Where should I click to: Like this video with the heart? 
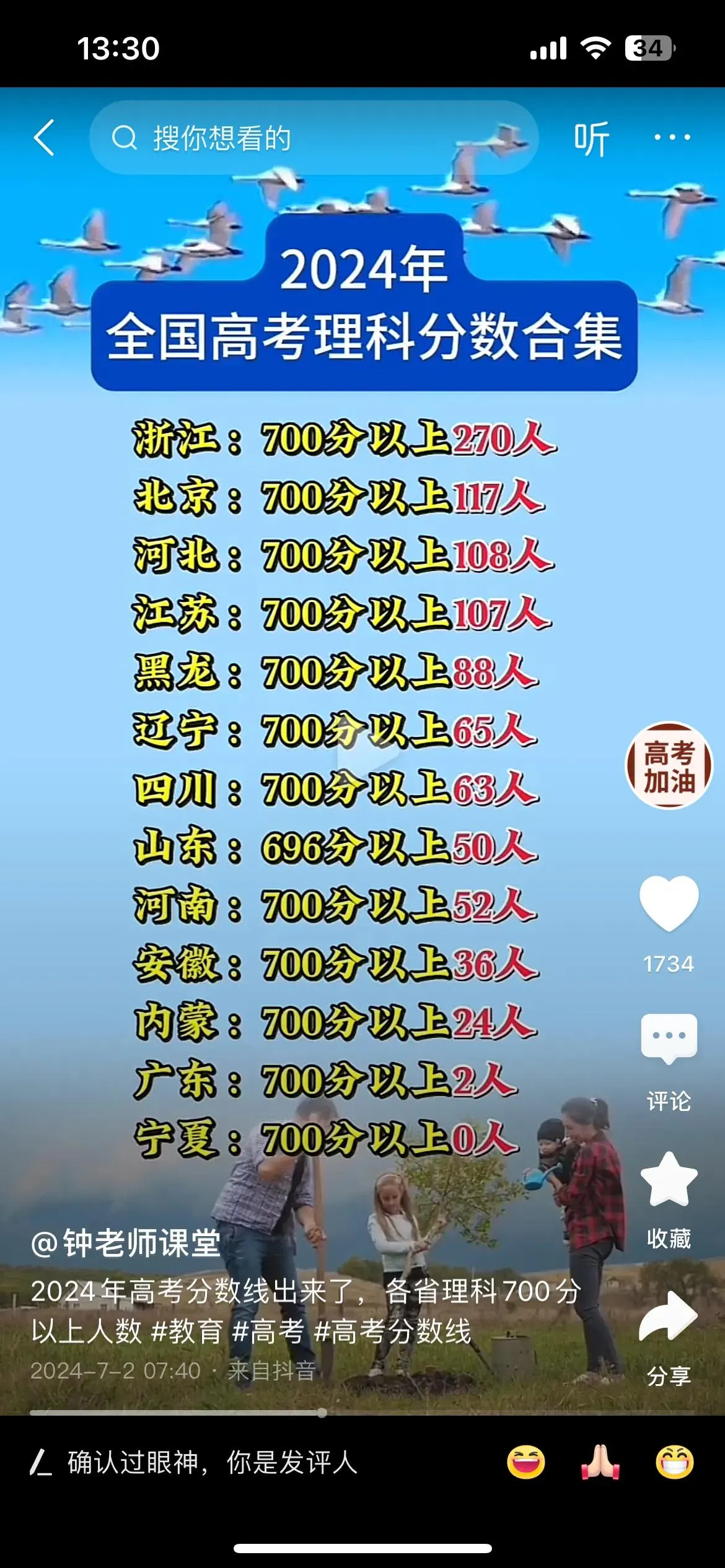[x=669, y=902]
